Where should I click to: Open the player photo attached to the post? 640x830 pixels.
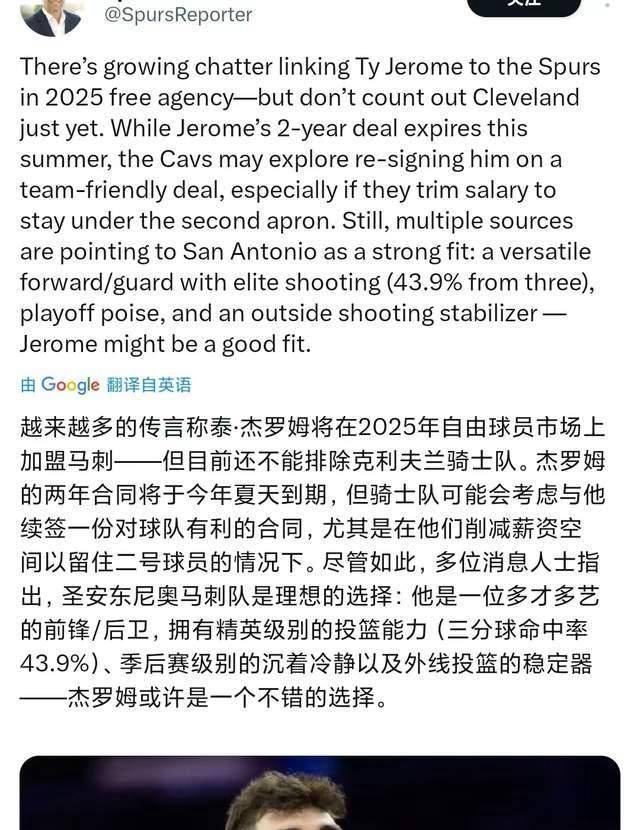coord(320,794)
